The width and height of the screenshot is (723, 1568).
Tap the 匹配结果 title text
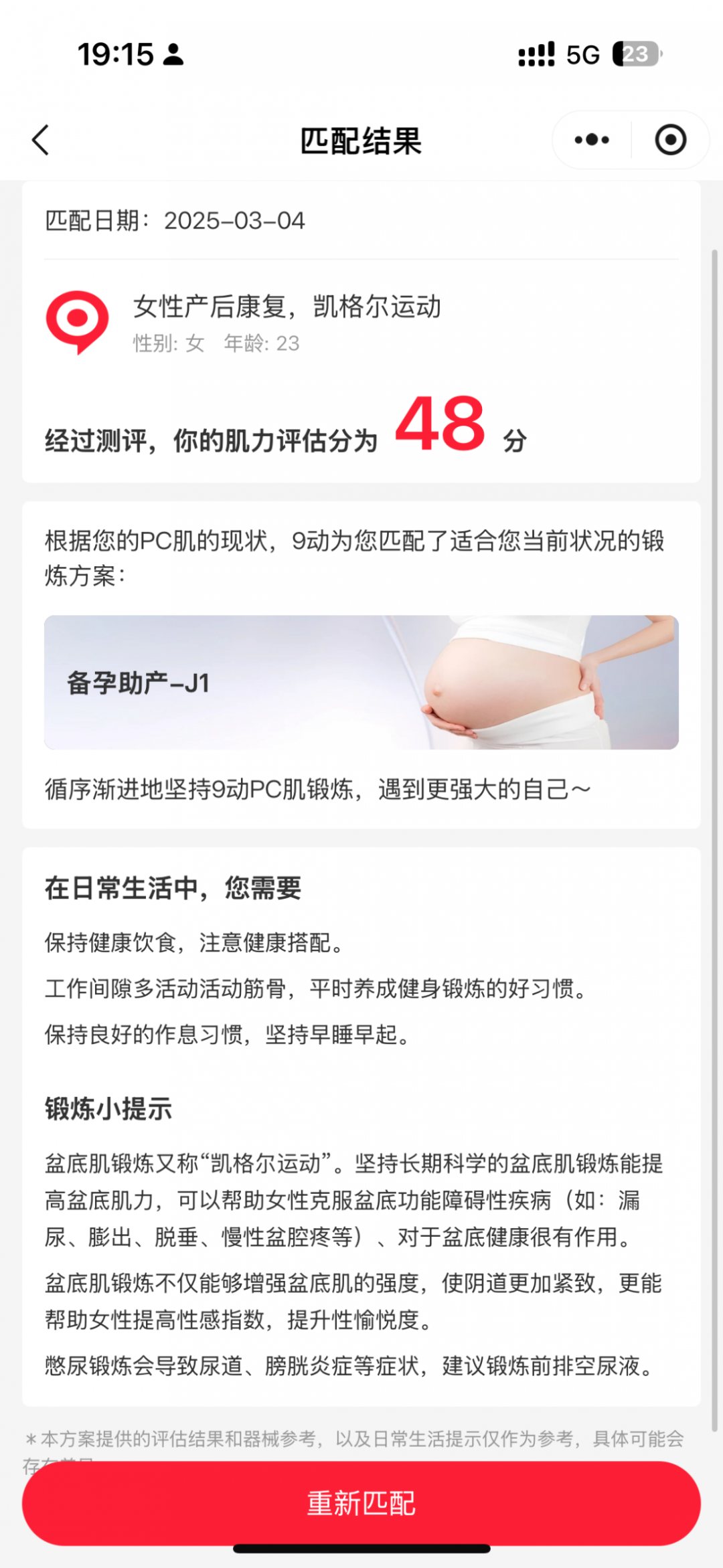click(361, 141)
